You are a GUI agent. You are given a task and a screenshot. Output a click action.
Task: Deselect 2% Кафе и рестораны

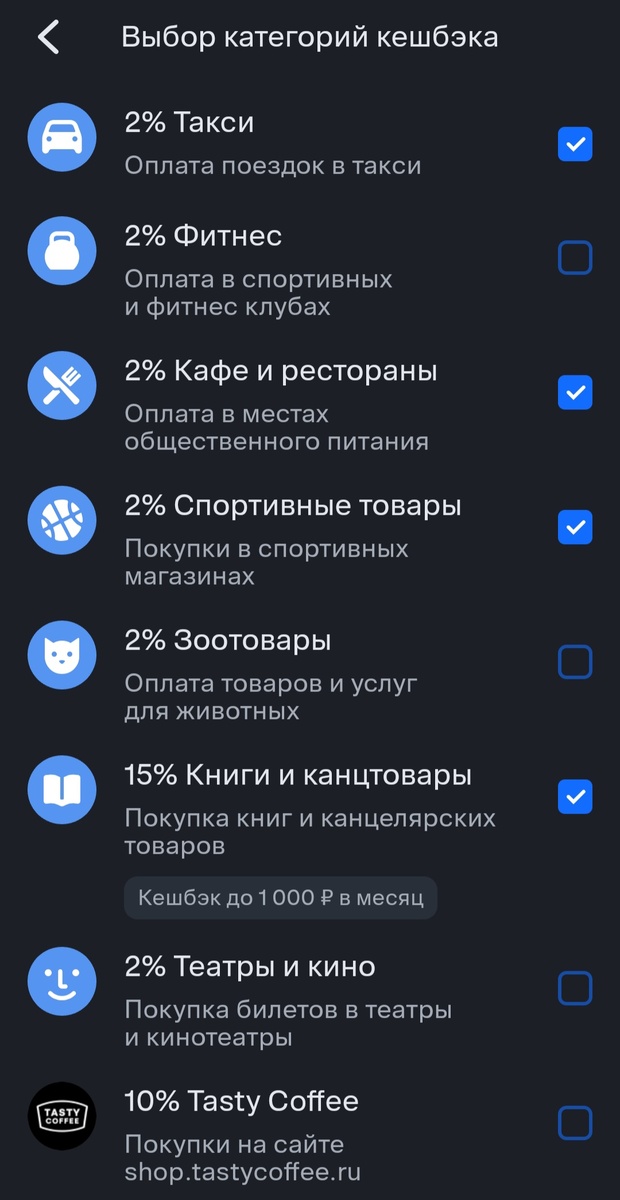tap(575, 392)
